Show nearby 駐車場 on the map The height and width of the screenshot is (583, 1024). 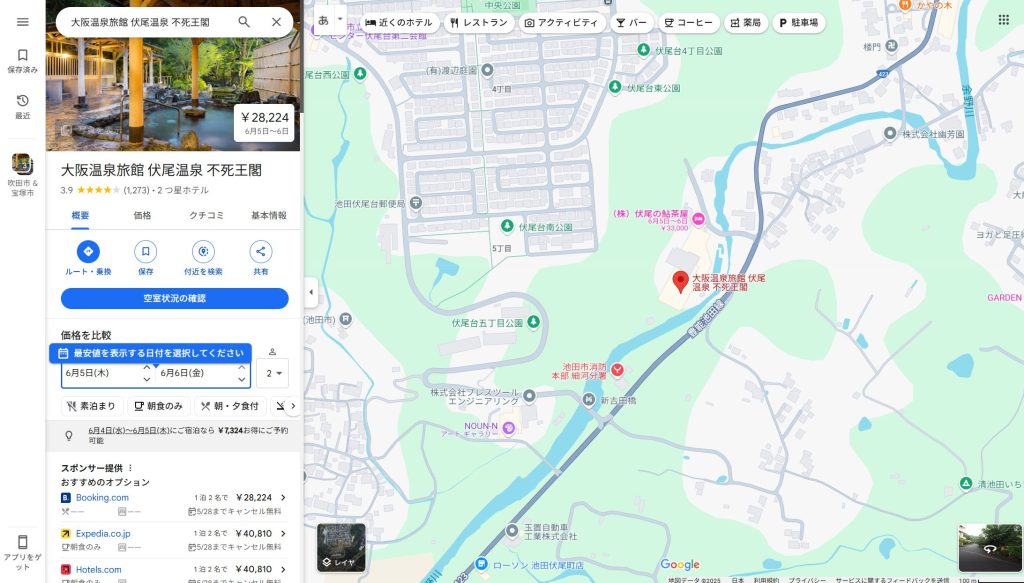coord(797,22)
